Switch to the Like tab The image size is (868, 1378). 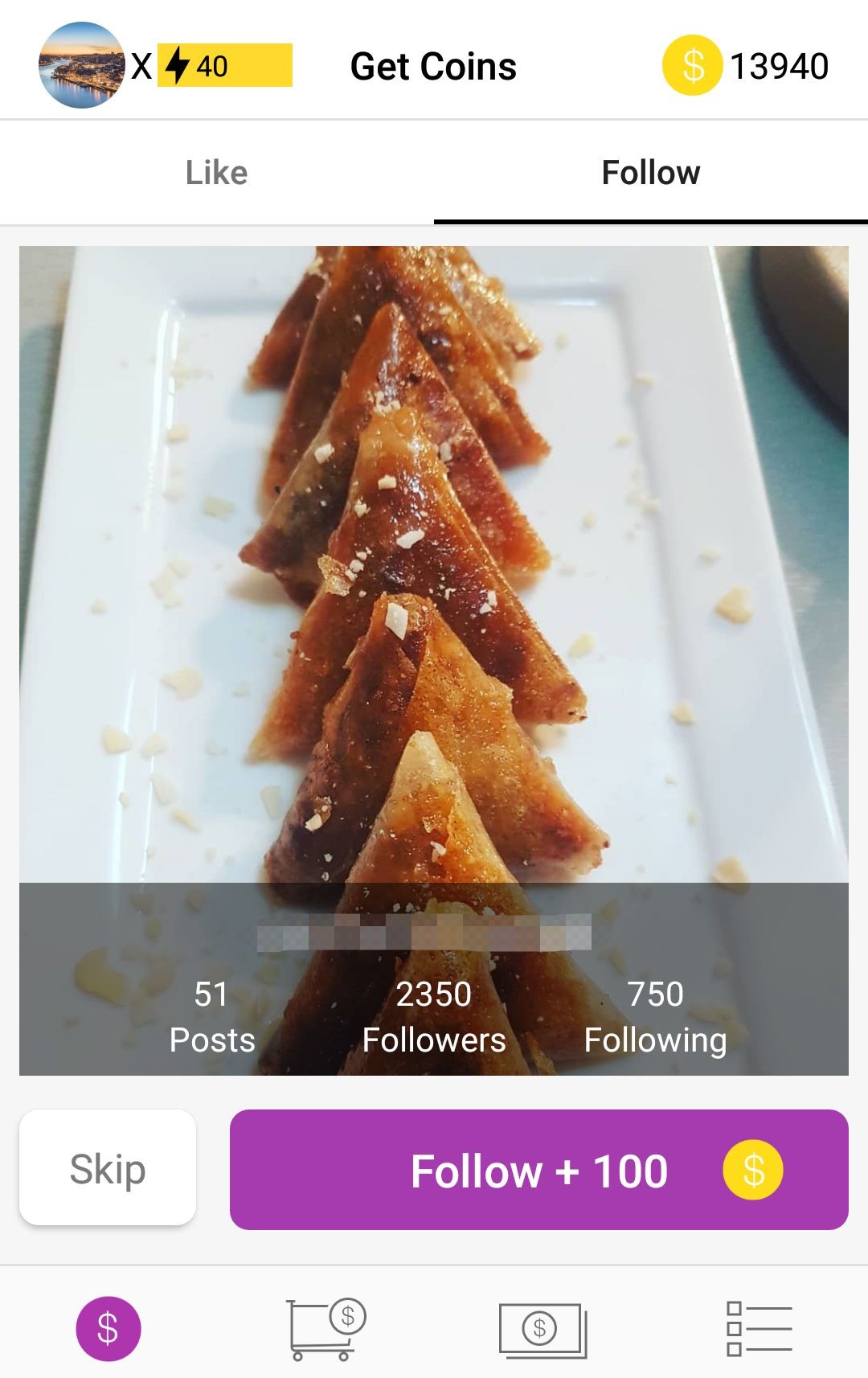click(x=216, y=173)
